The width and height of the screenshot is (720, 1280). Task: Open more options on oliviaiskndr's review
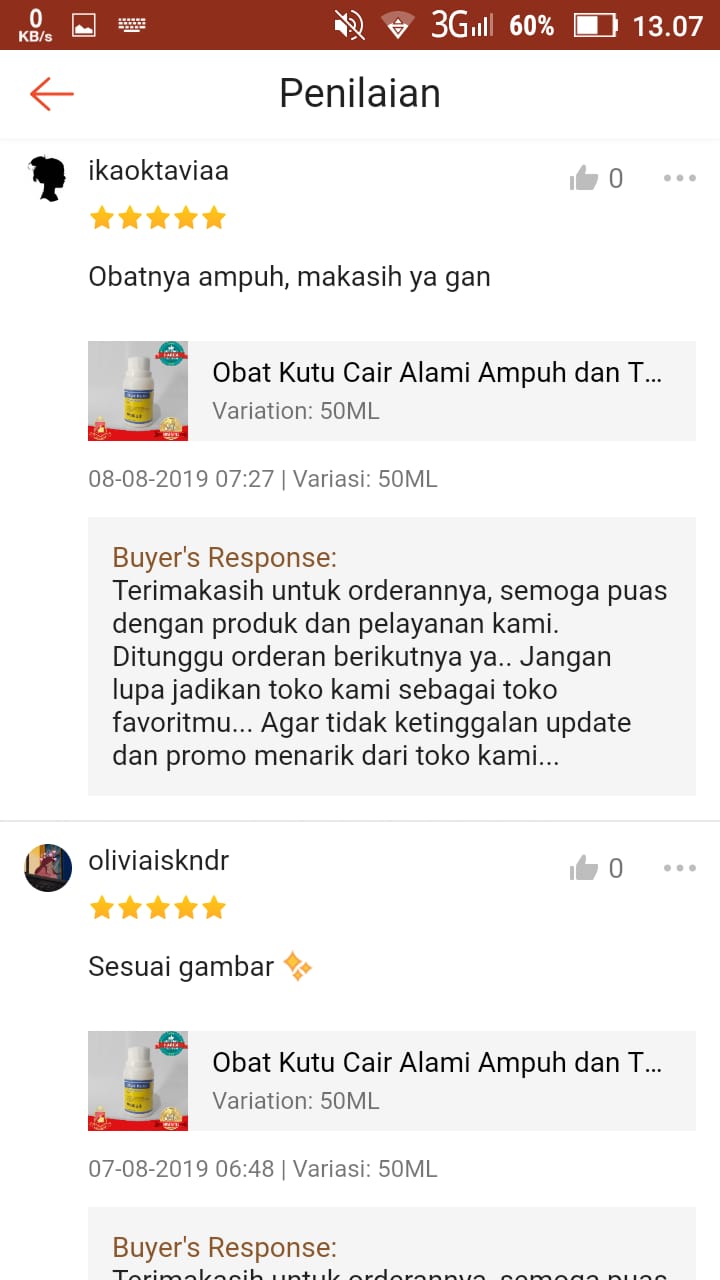(679, 869)
